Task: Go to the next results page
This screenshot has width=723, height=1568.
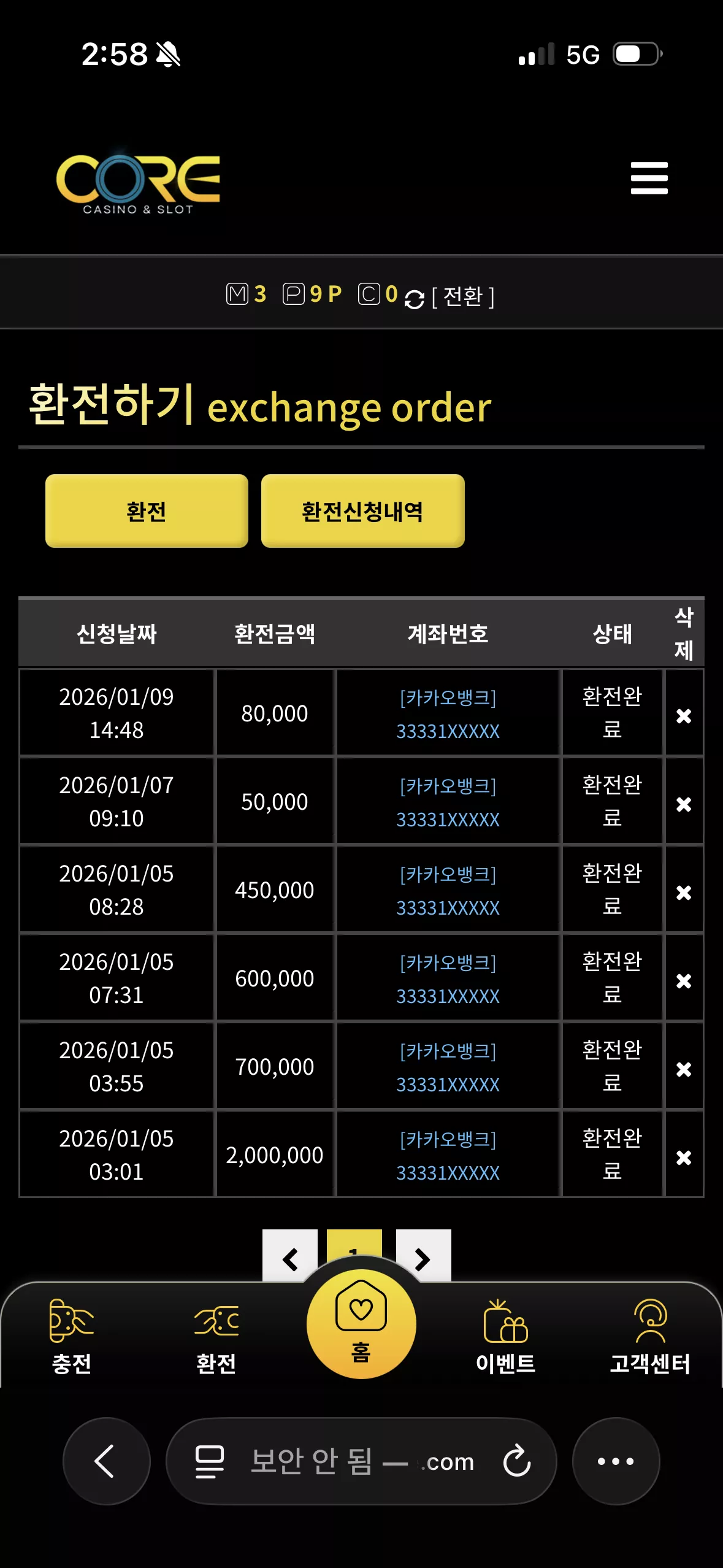Action: coord(423,1256)
